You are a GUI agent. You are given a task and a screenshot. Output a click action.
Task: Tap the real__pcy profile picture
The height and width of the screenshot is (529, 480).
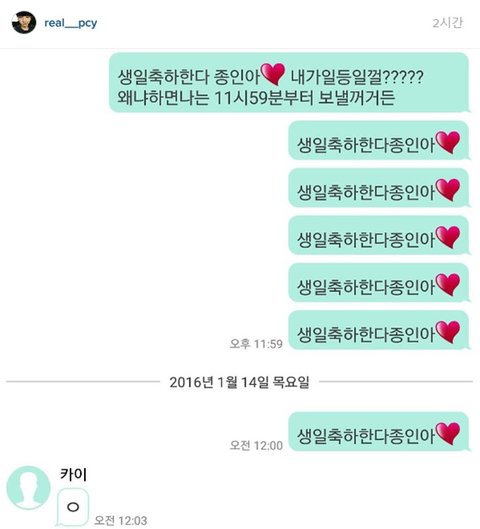coord(24,23)
